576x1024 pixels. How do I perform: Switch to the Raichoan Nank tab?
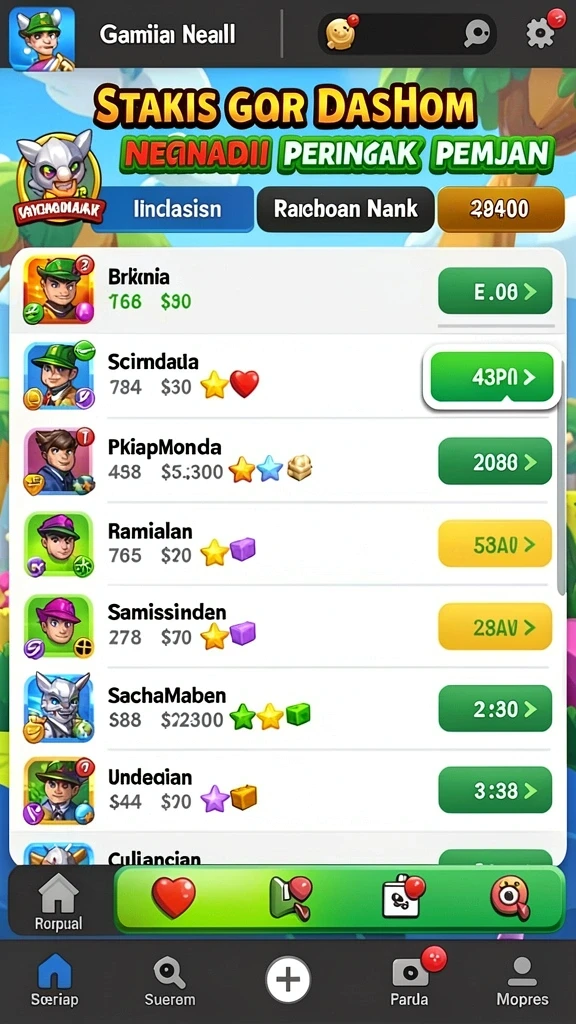(345, 209)
